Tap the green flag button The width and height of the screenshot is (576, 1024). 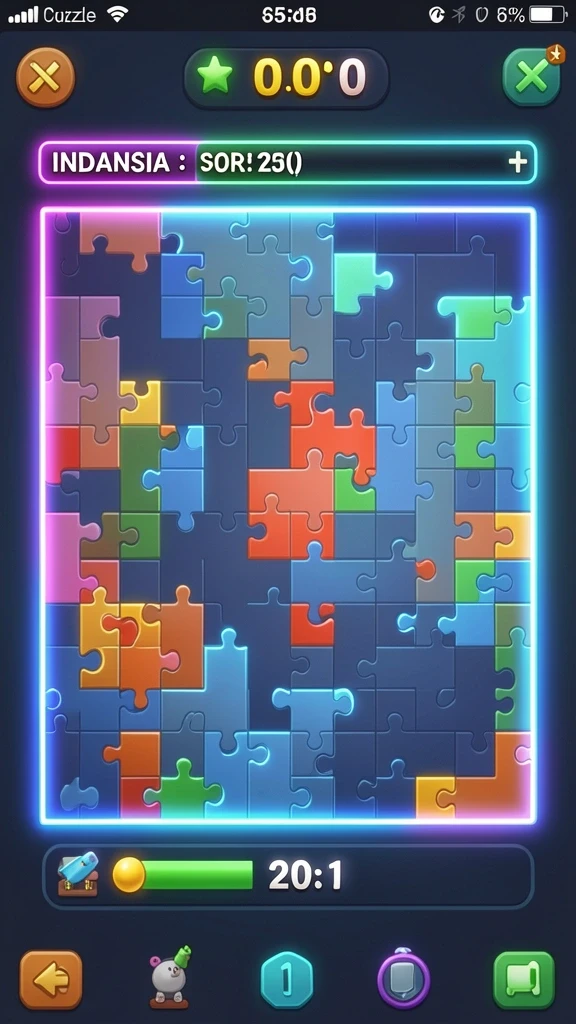524,980
